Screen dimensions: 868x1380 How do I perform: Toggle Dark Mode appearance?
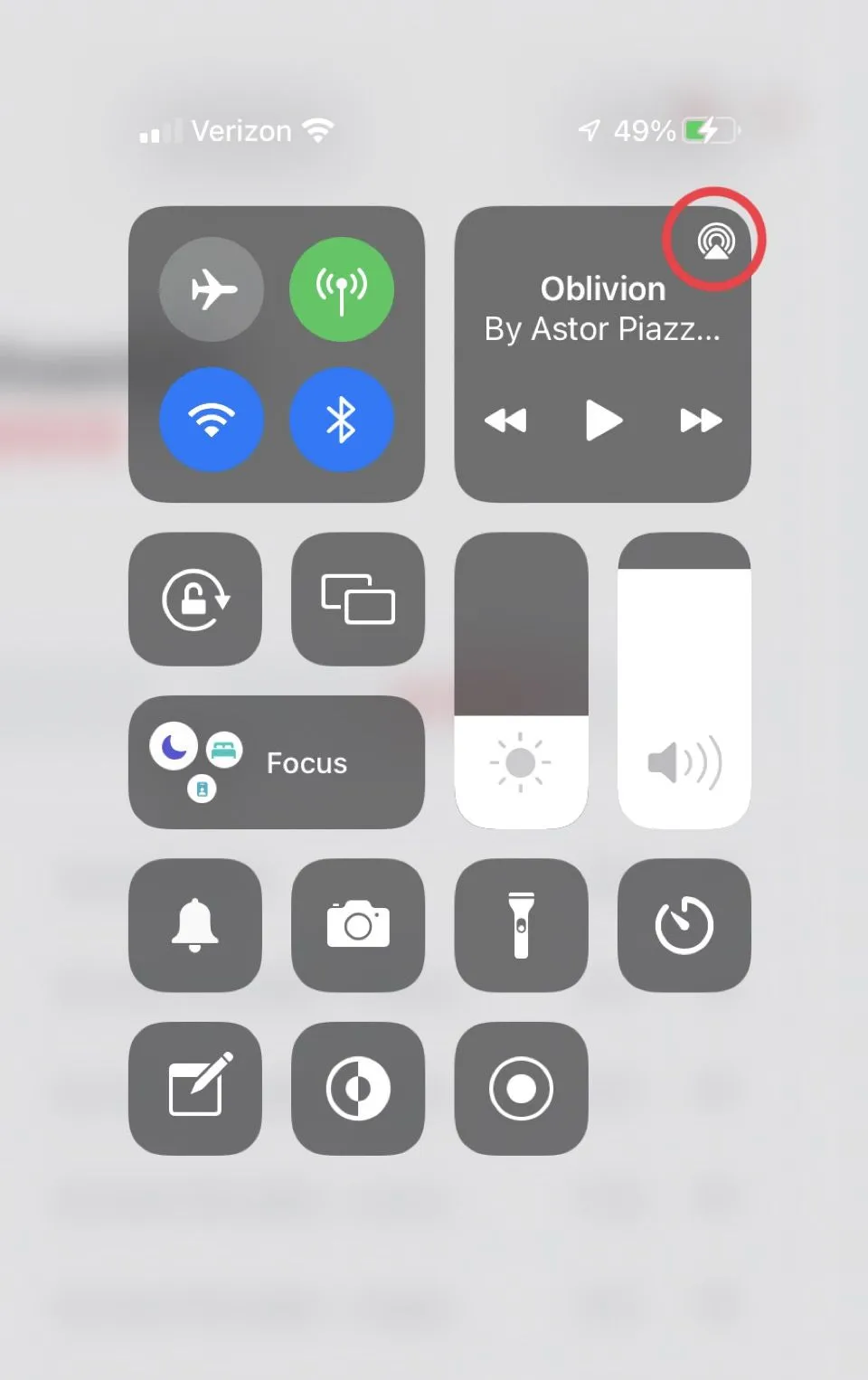tap(358, 1088)
